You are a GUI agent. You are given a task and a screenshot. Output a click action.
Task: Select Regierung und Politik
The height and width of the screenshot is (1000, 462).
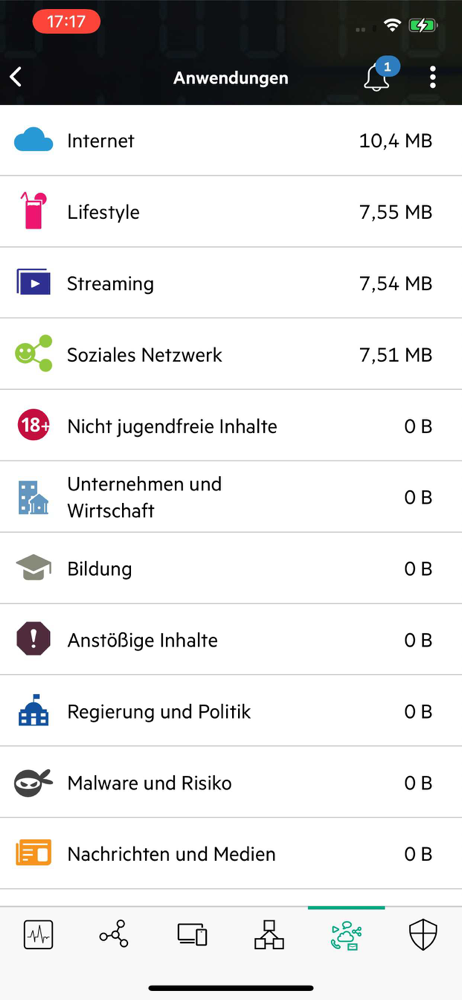[231, 711]
